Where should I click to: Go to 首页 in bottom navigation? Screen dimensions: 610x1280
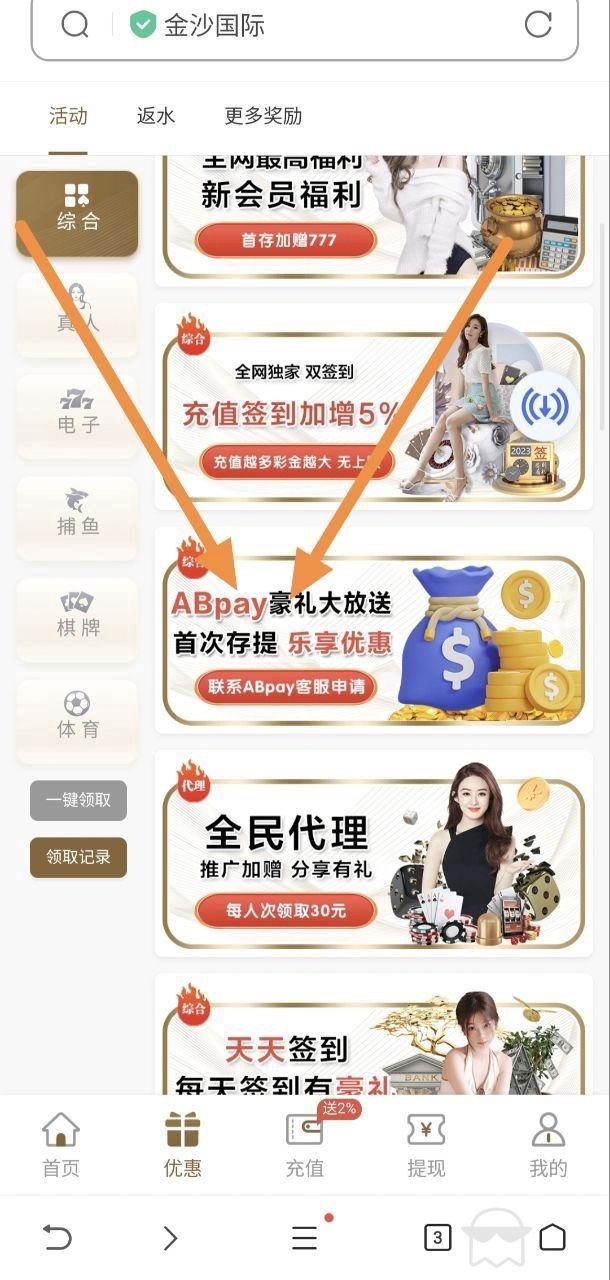click(61, 1146)
